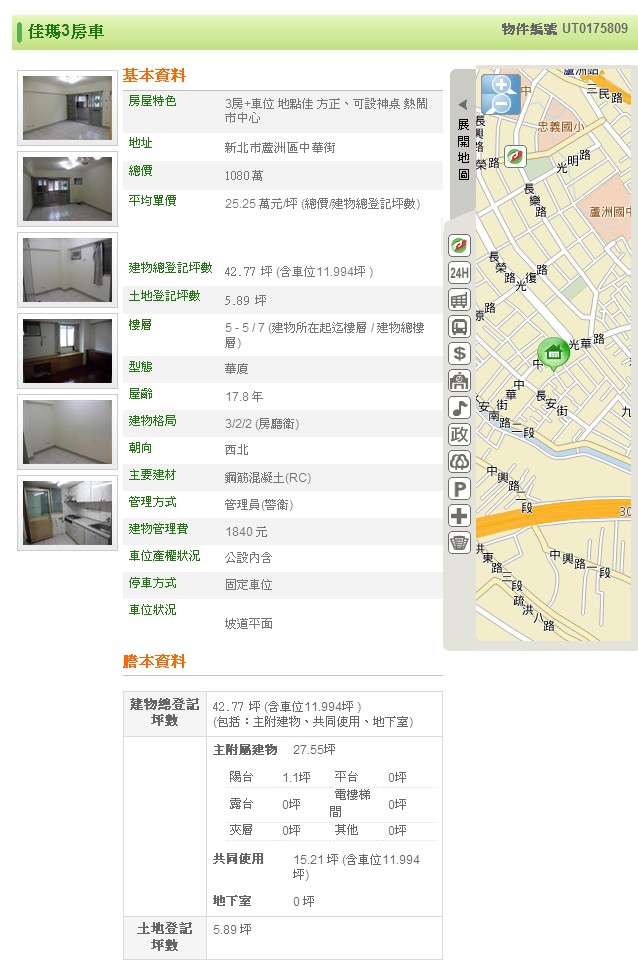638x978 pixels.
Task: Toggle realty branch logo filter in sidebar
Action: pyautogui.click(x=459, y=246)
